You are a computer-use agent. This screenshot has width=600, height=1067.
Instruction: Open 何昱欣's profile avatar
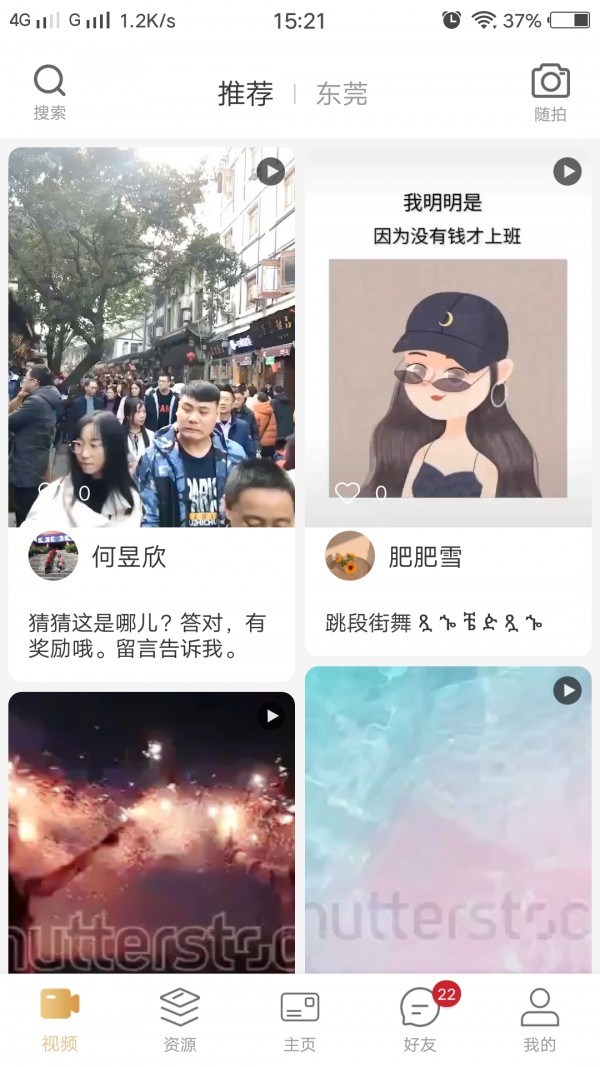tap(53, 556)
